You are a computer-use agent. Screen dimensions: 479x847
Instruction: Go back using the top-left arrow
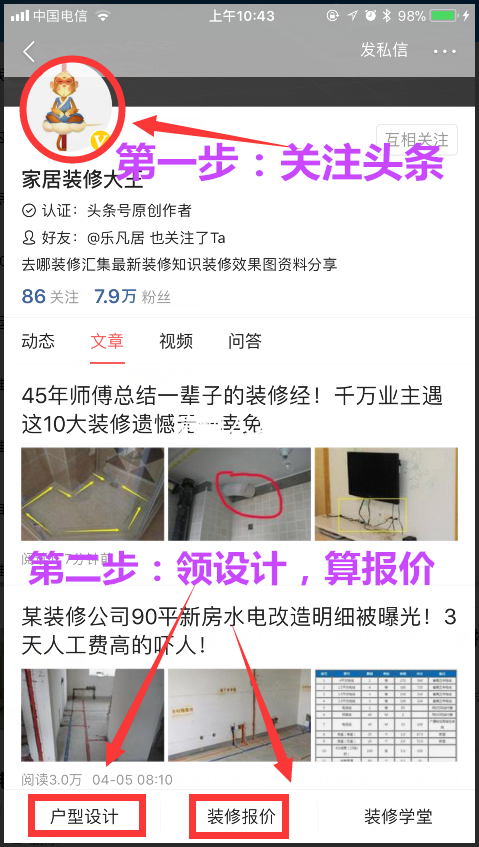(x=29, y=52)
